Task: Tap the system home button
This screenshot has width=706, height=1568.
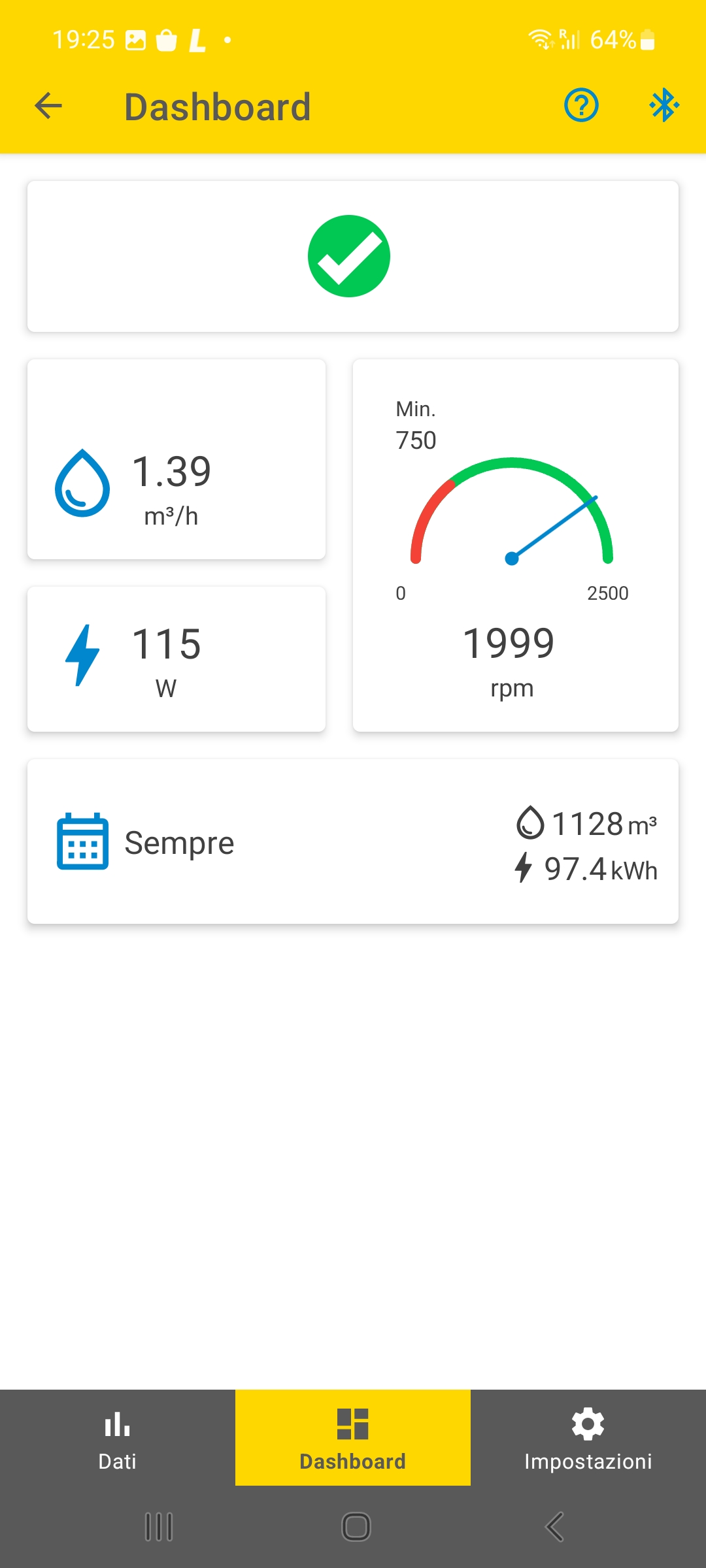Action: 356,1527
